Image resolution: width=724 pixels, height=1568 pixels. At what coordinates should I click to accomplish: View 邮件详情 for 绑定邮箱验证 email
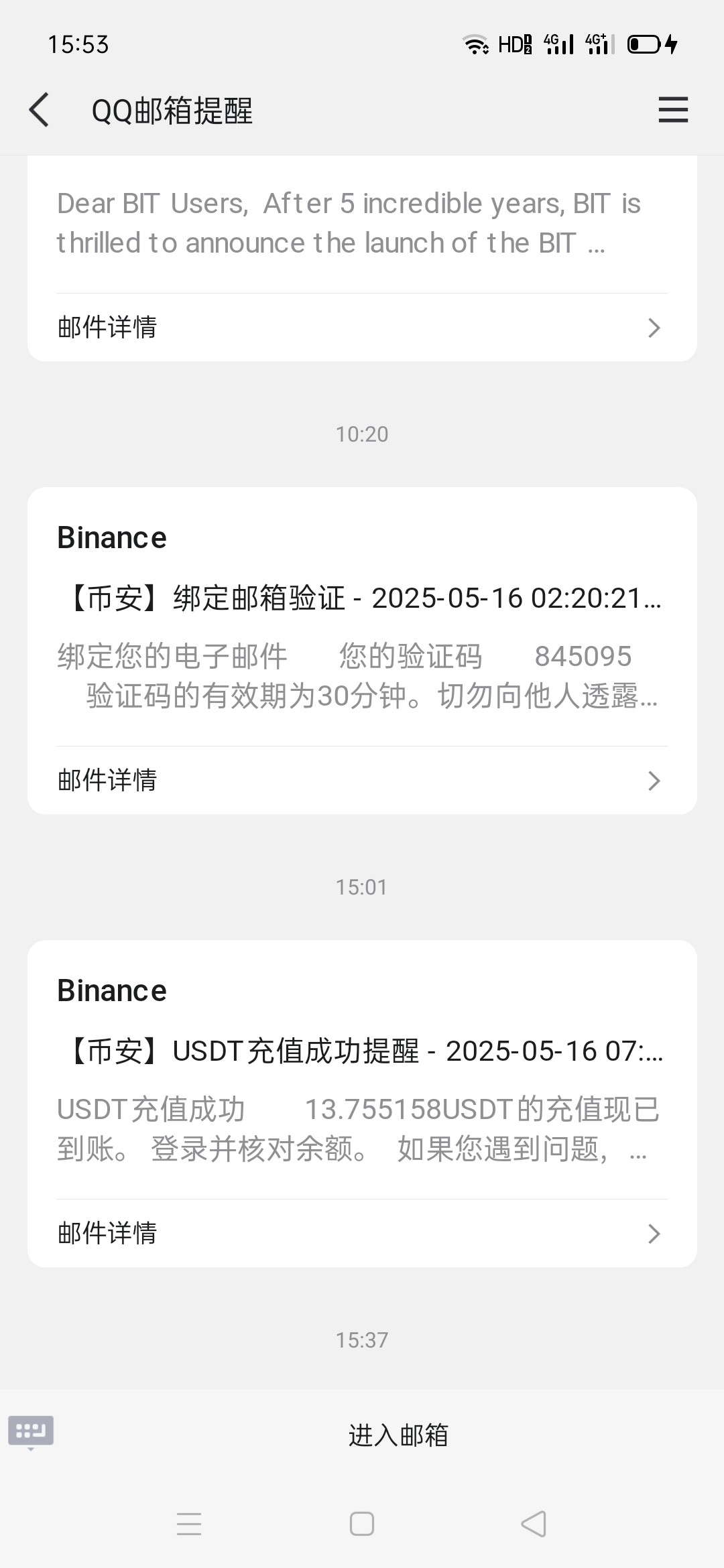click(362, 781)
